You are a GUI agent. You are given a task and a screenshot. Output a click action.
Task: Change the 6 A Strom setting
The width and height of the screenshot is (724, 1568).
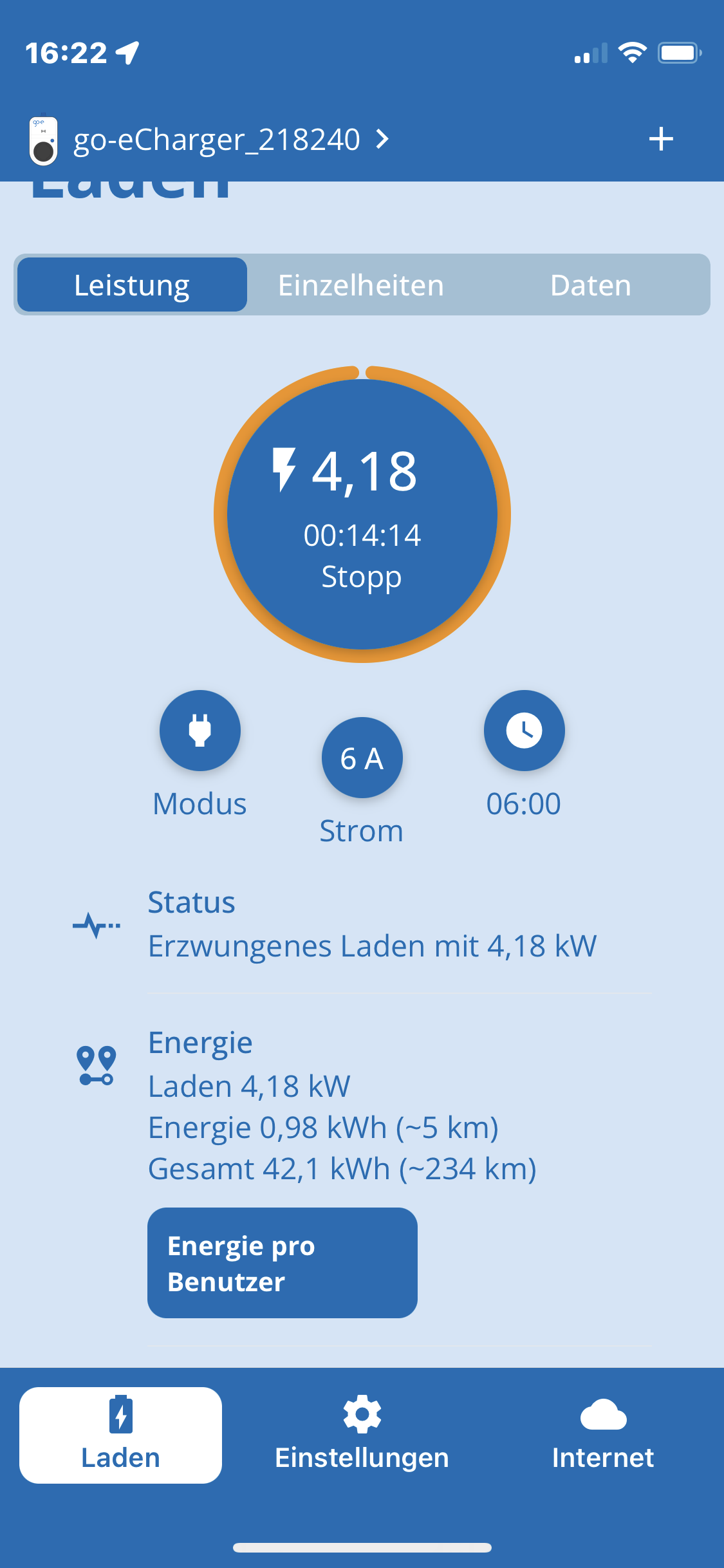(362, 758)
